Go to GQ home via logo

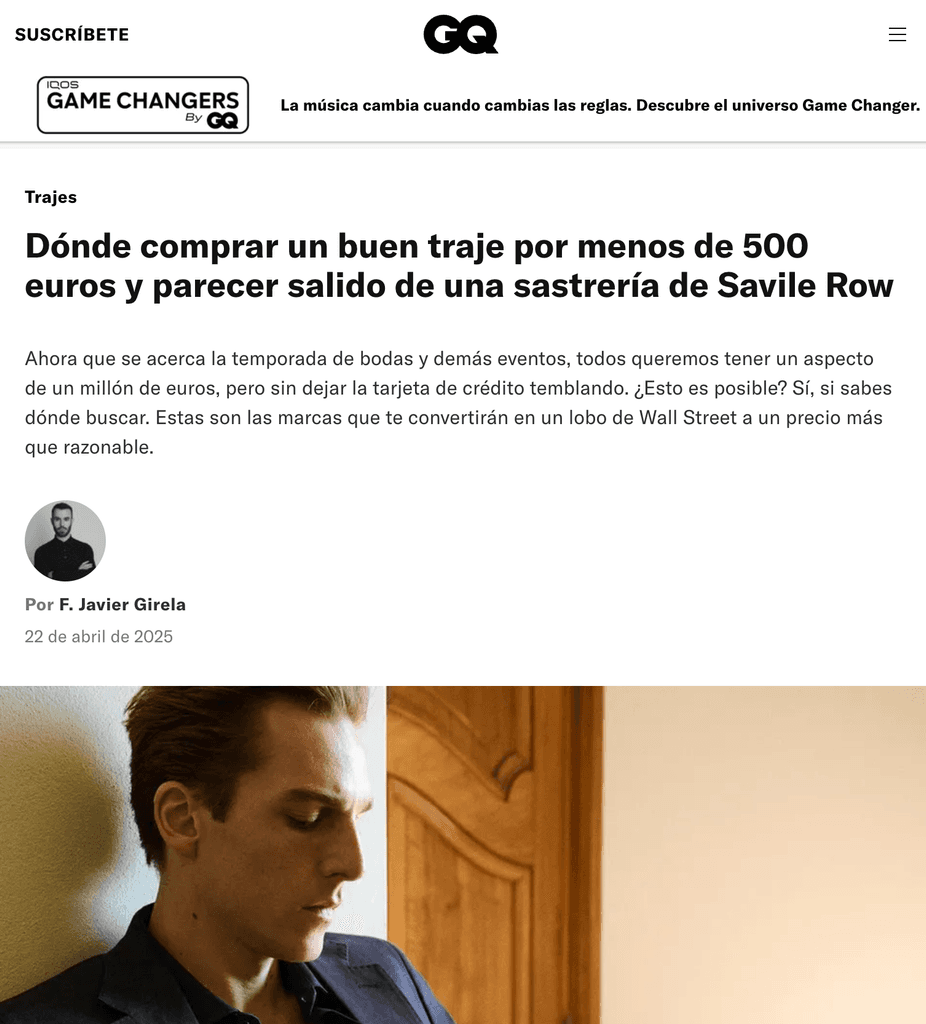click(x=461, y=35)
